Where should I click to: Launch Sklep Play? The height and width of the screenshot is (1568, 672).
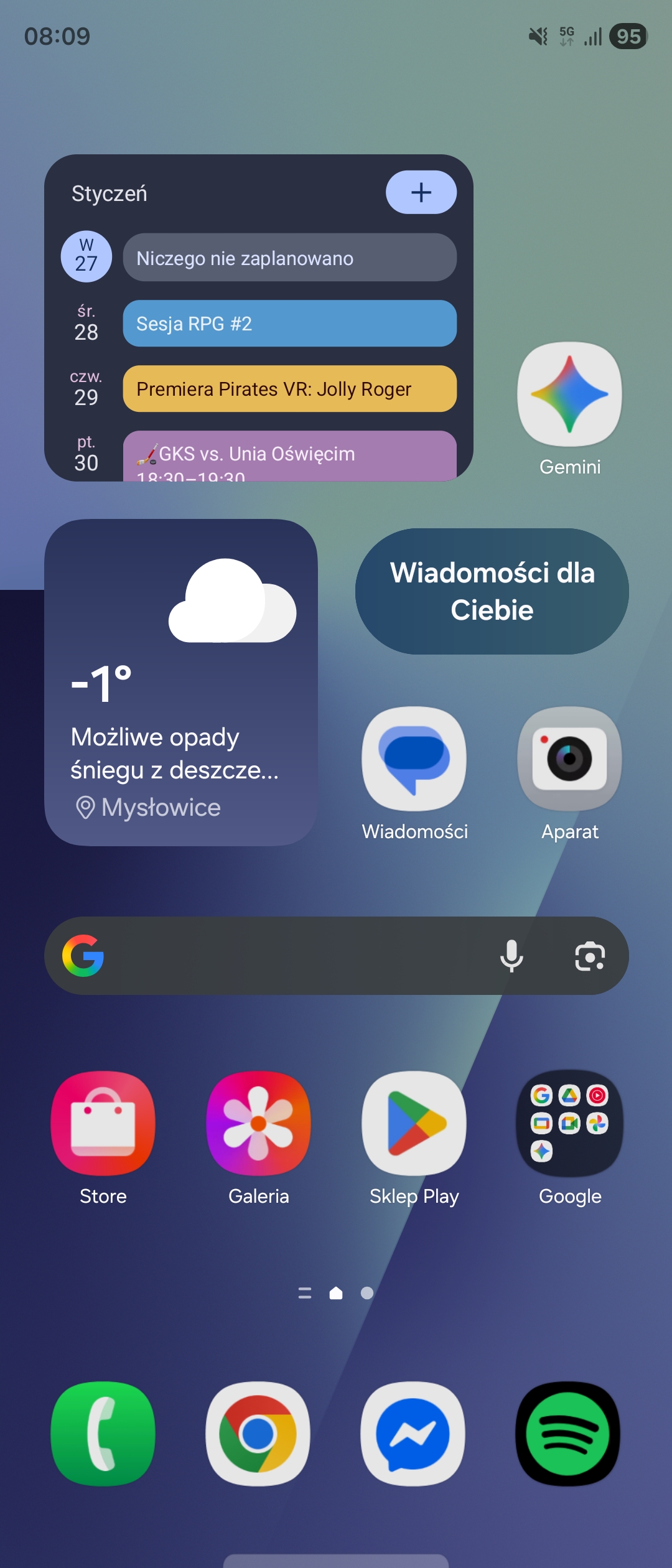pyautogui.click(x=414, y=1123)
